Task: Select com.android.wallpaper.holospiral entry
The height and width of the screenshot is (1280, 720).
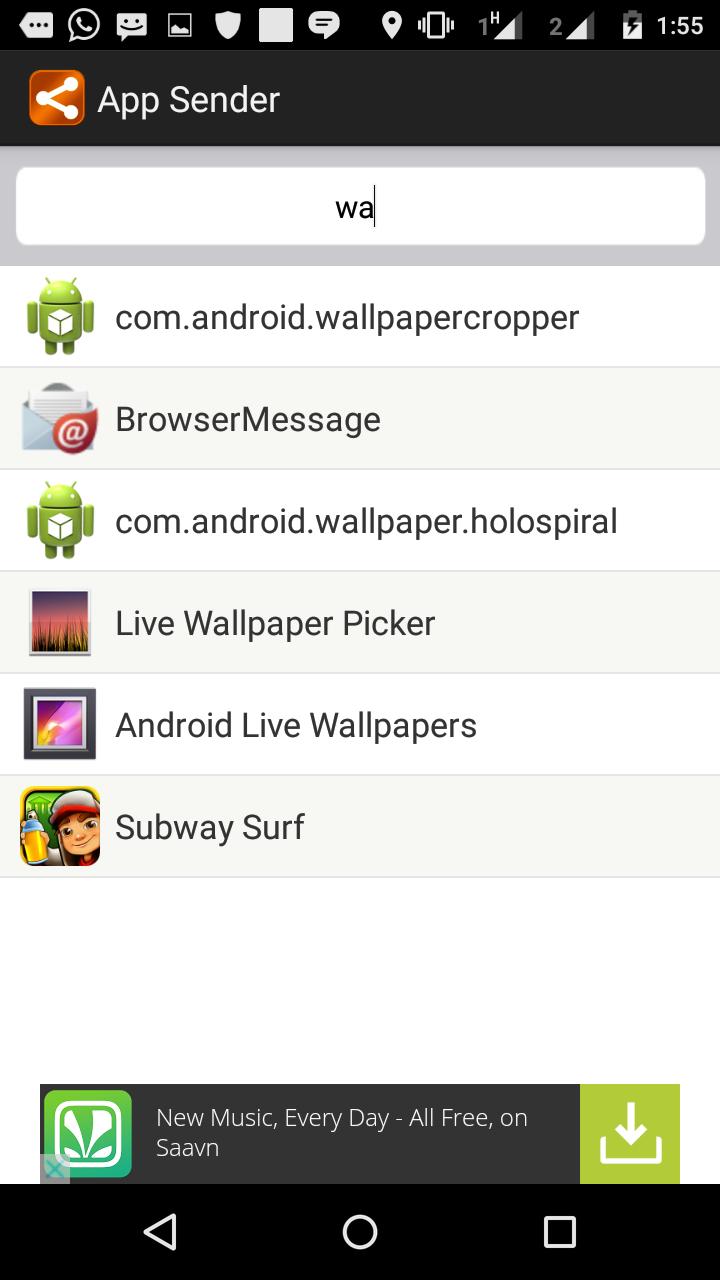Action: click(366, 520)
